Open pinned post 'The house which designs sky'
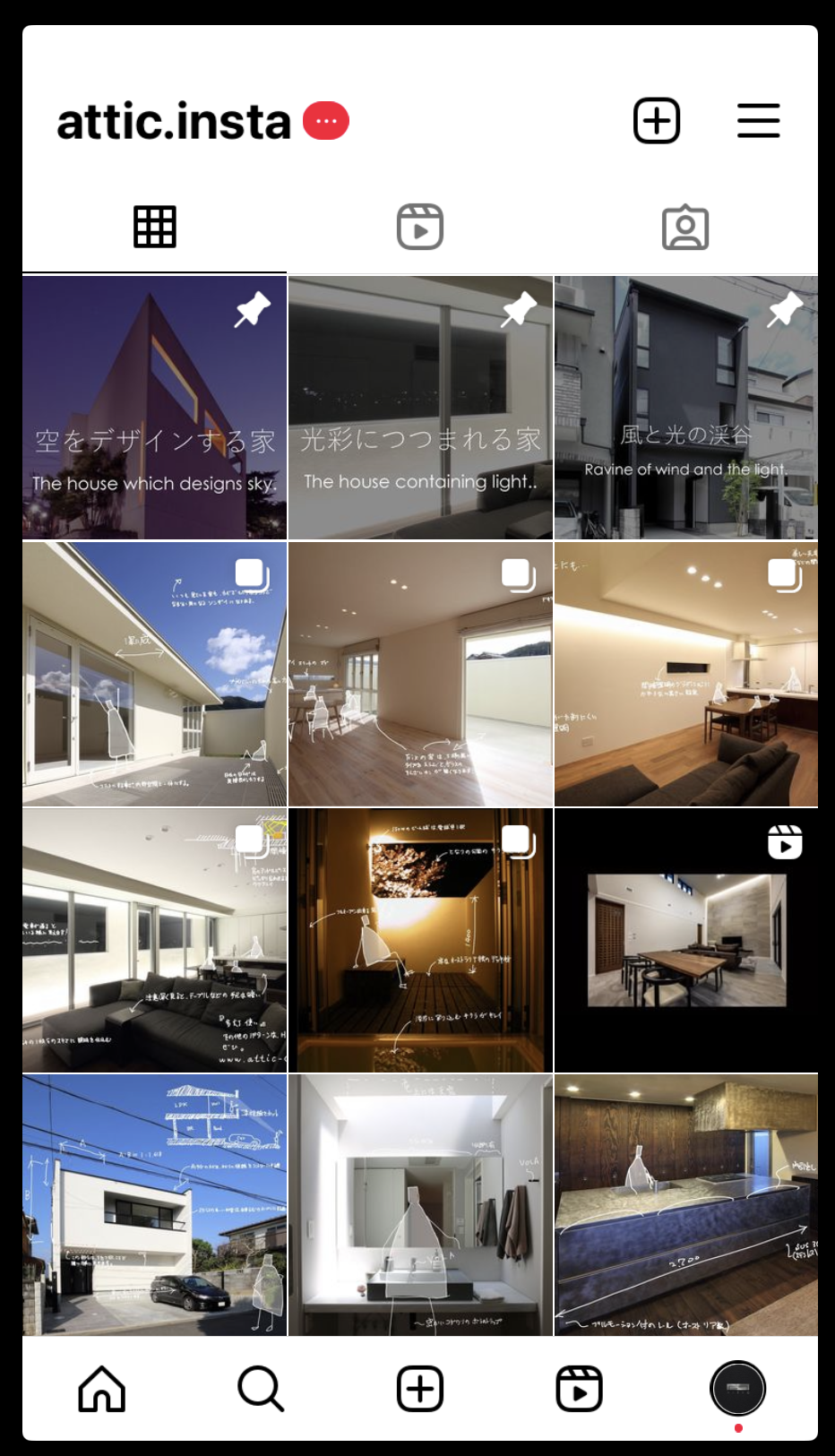Image resolution: width=835 pixels, height=1456 pixels. coord(155,408)
